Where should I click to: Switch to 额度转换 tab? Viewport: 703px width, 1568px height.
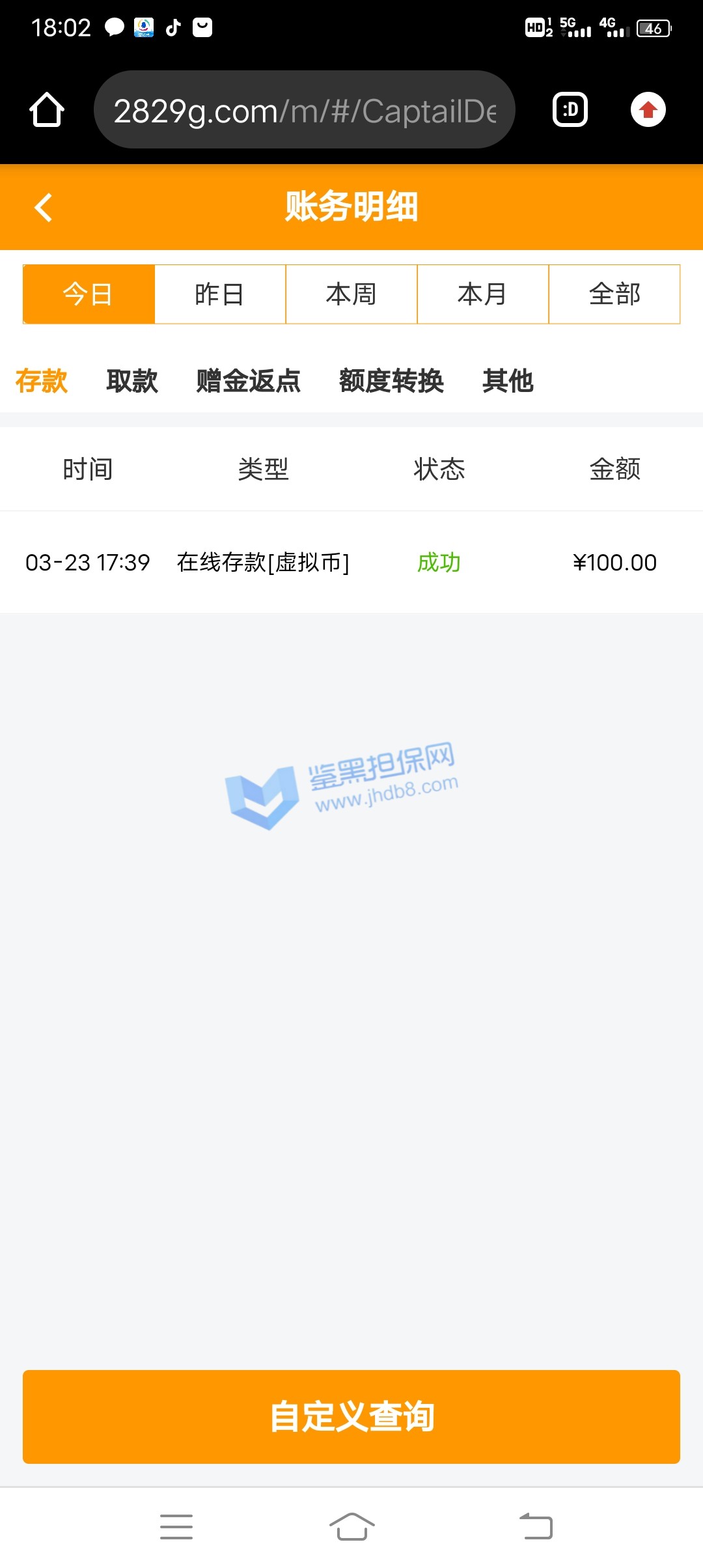coord(391,381)
